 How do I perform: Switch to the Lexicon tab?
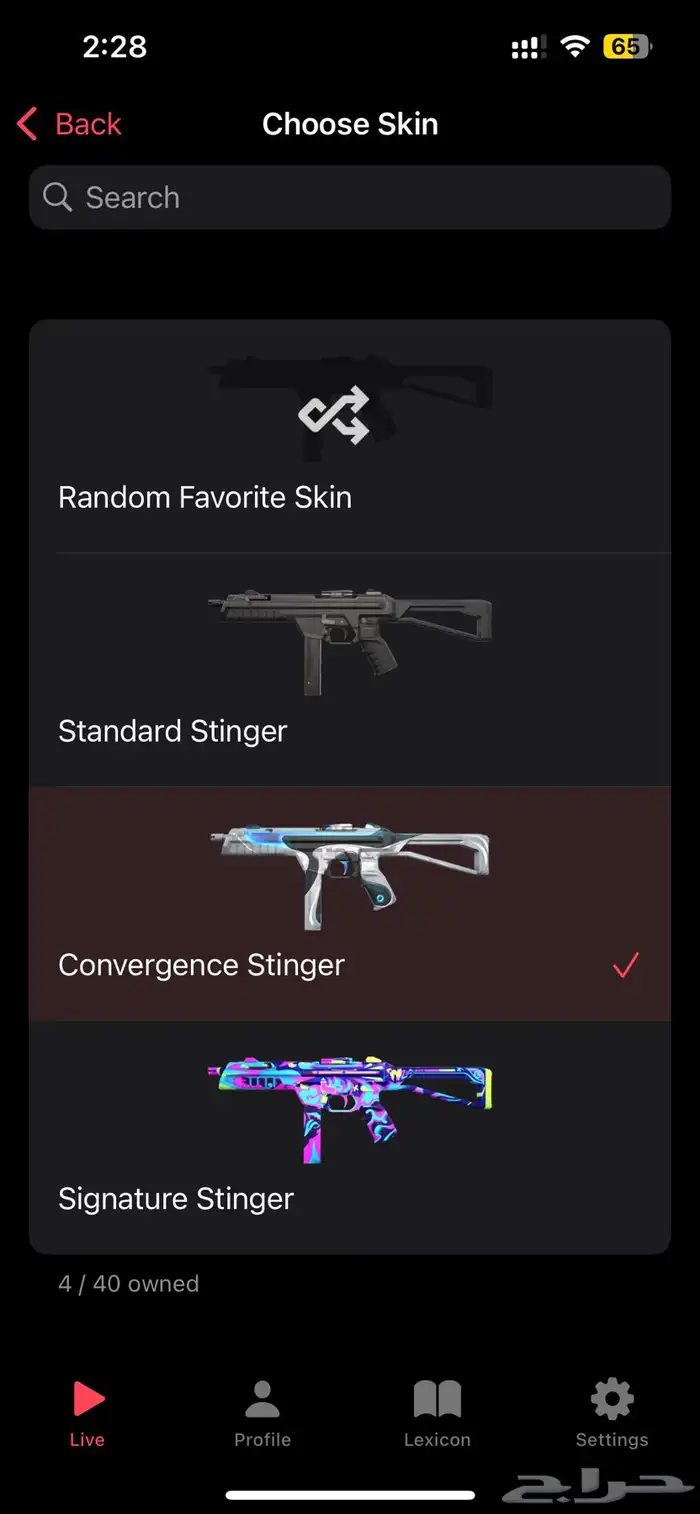437,1414
